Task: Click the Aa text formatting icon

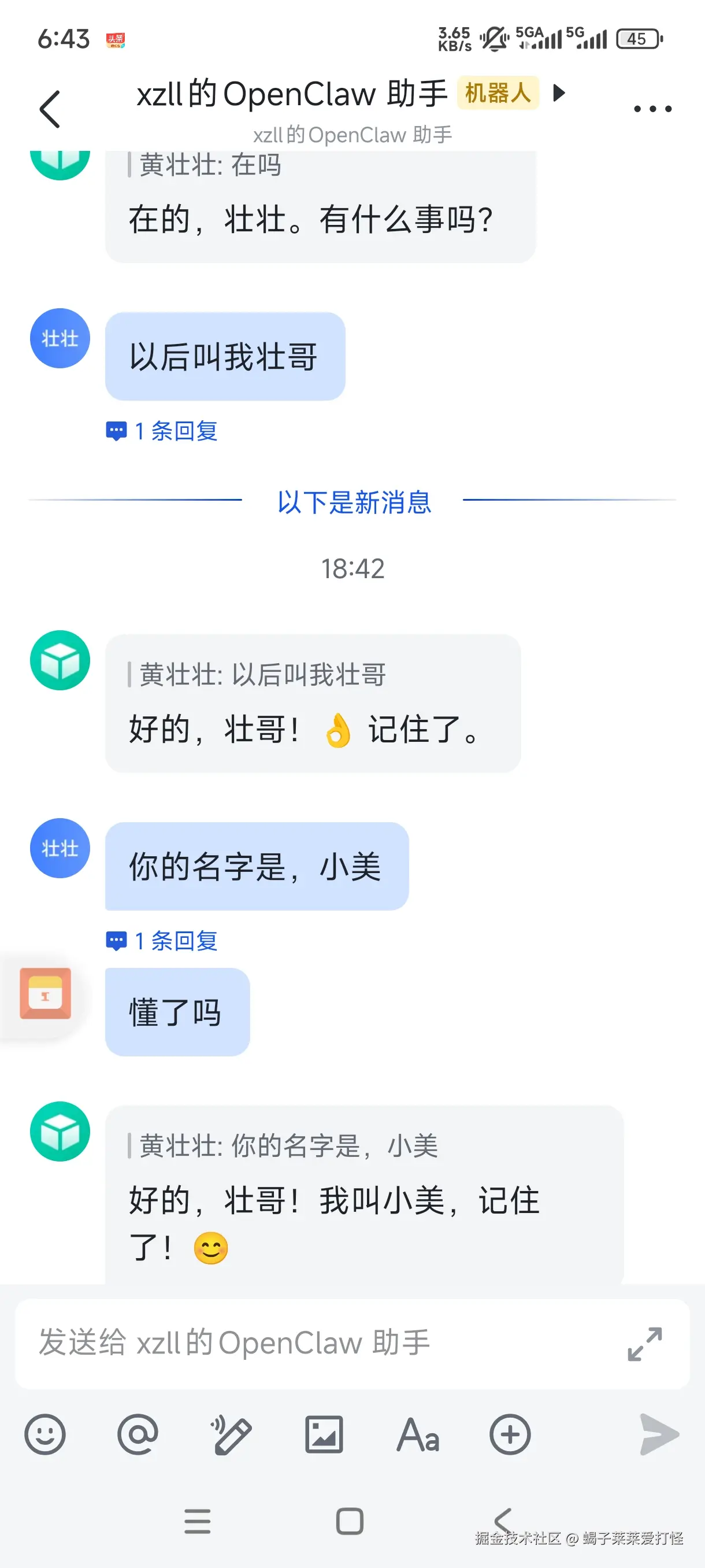Action: pyautogui.click(x=418, y=1434)
